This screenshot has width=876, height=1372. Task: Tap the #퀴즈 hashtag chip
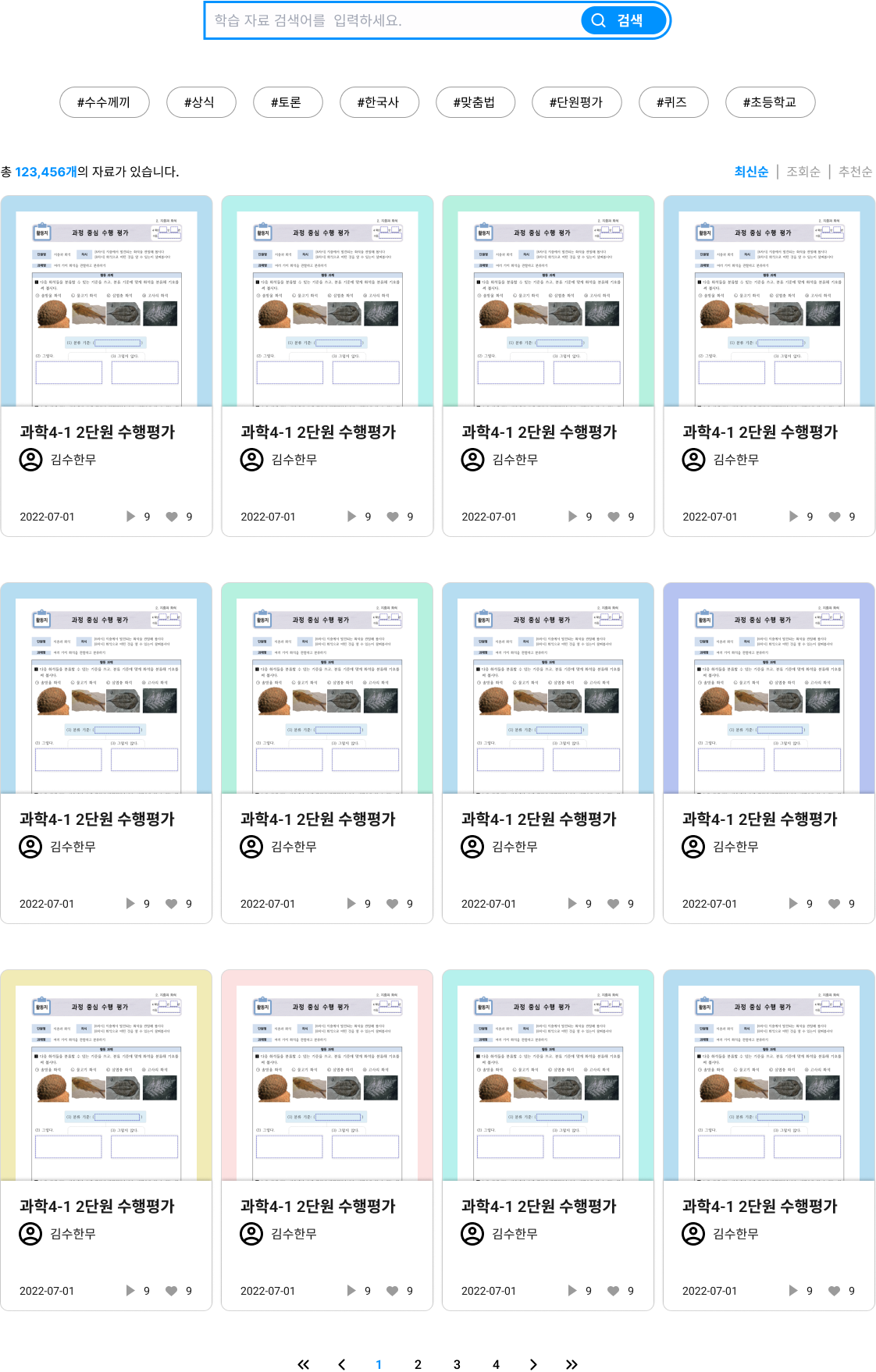tap(673, 102)
